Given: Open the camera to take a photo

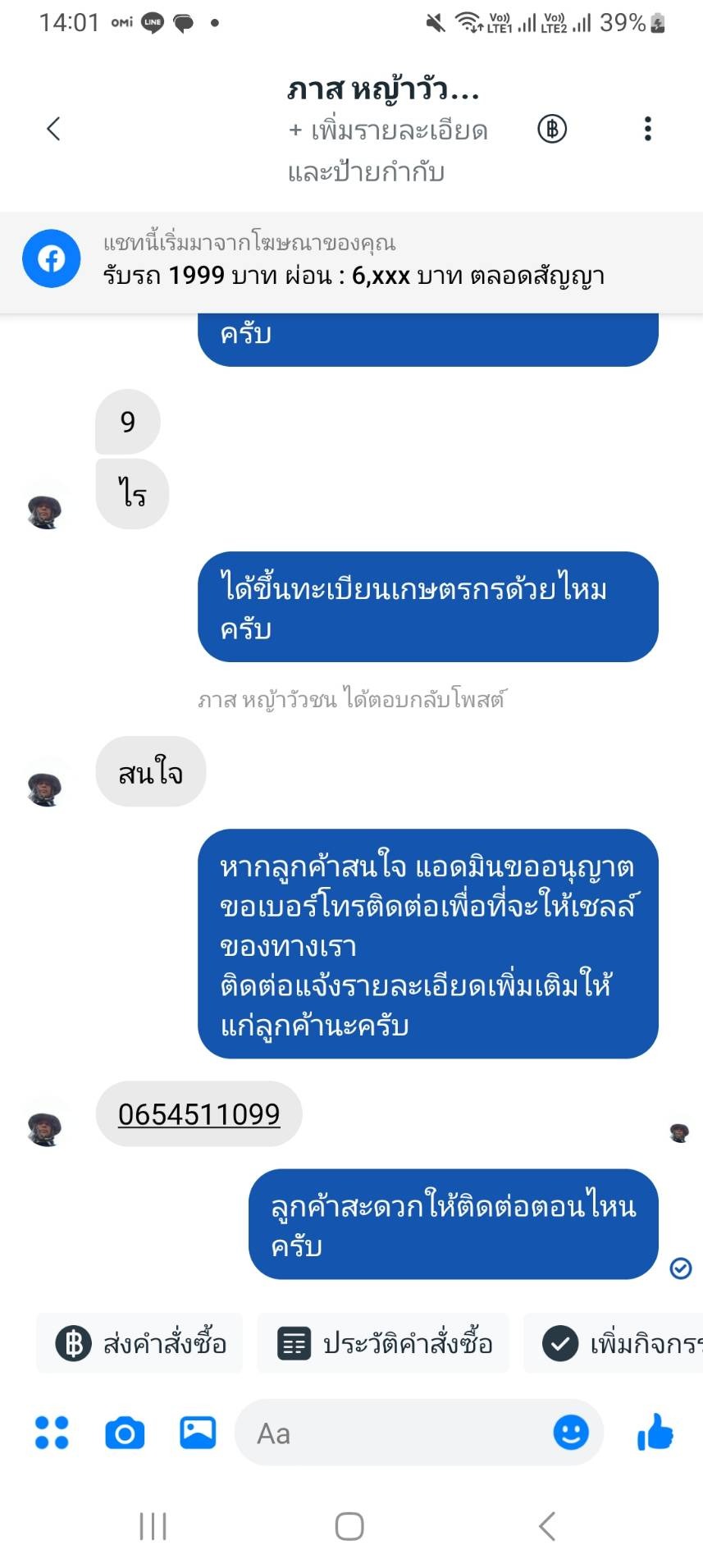Looking at the screenshot, I should (x=125, y=1433).
